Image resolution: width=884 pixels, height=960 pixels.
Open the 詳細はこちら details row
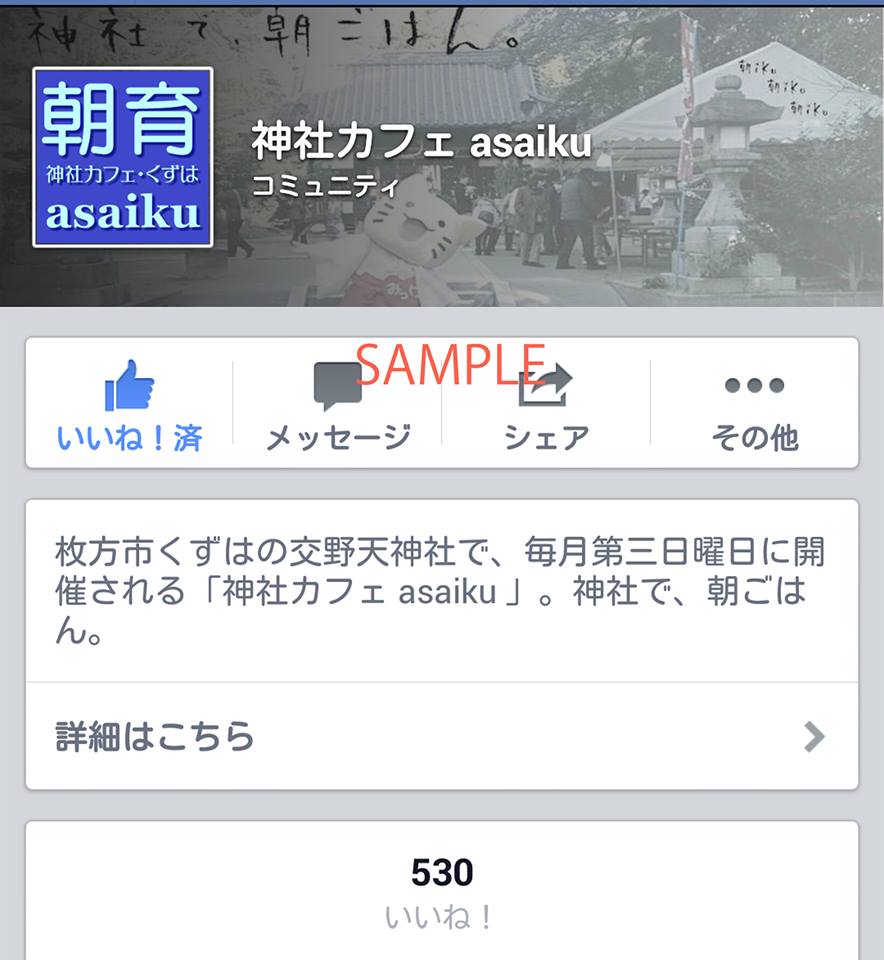pyautogui.click(x=441, y=737)
